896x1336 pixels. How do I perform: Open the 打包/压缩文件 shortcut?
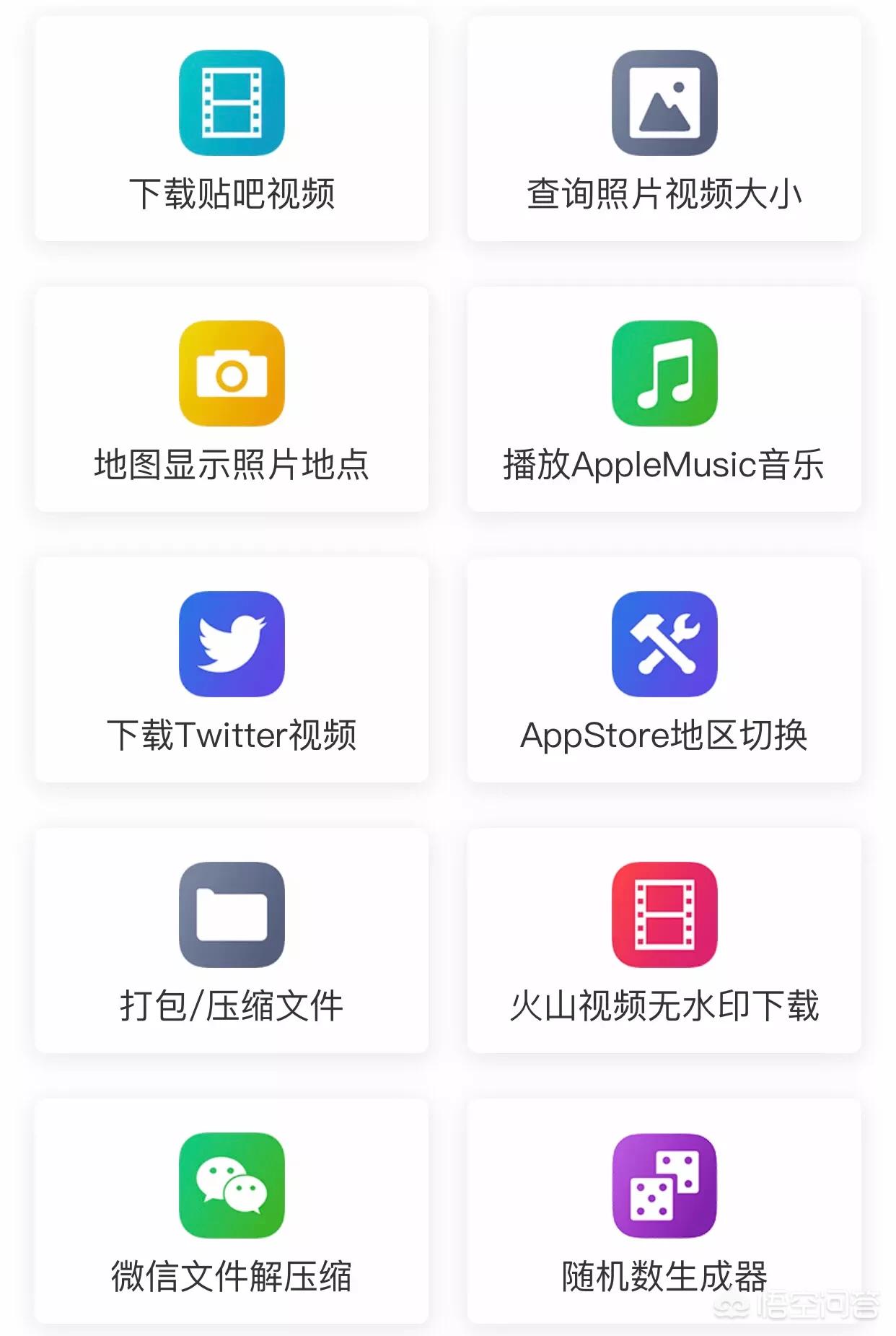point(232,940)
